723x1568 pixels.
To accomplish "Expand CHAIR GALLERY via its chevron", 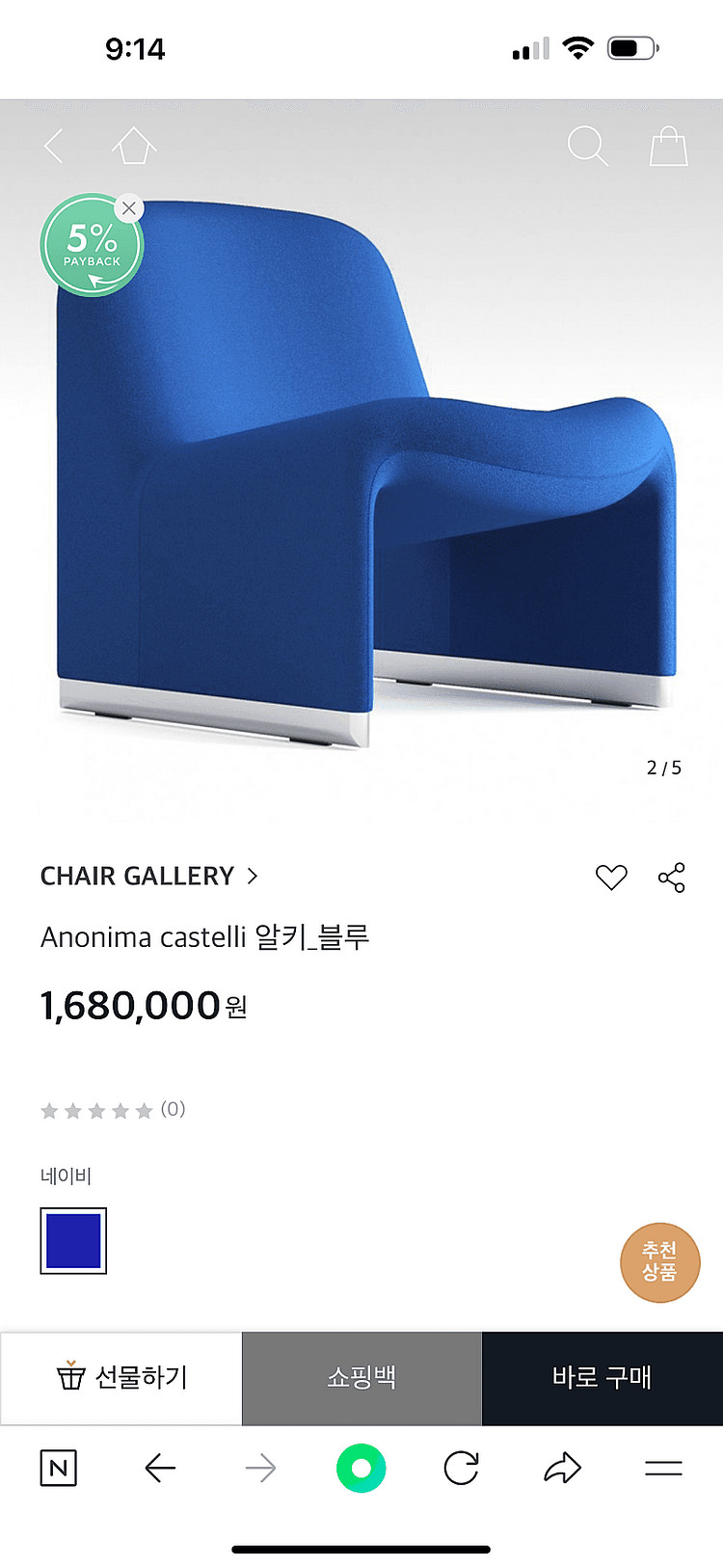I will [252, 877].
